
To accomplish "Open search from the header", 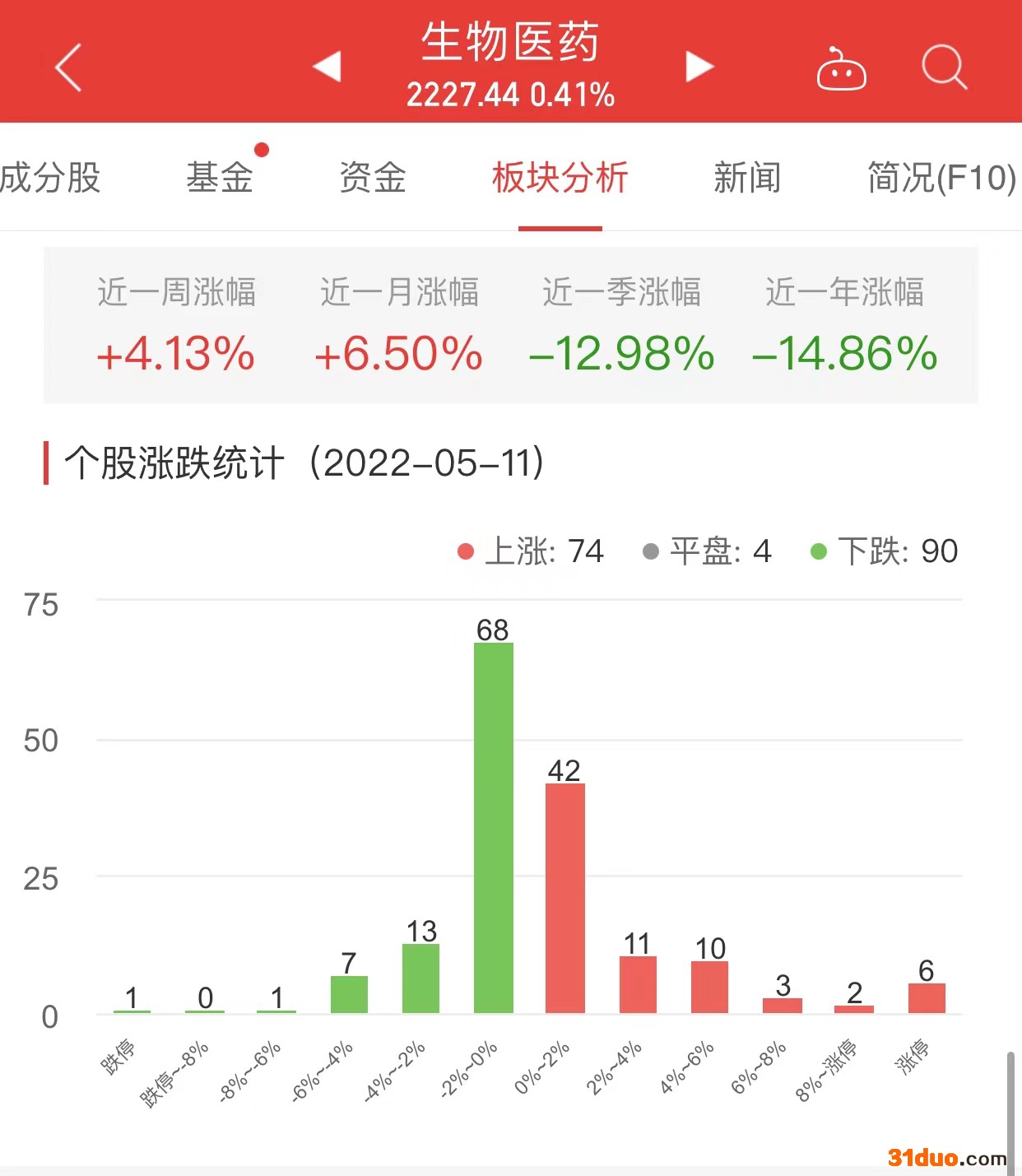I will click(943, 67).
